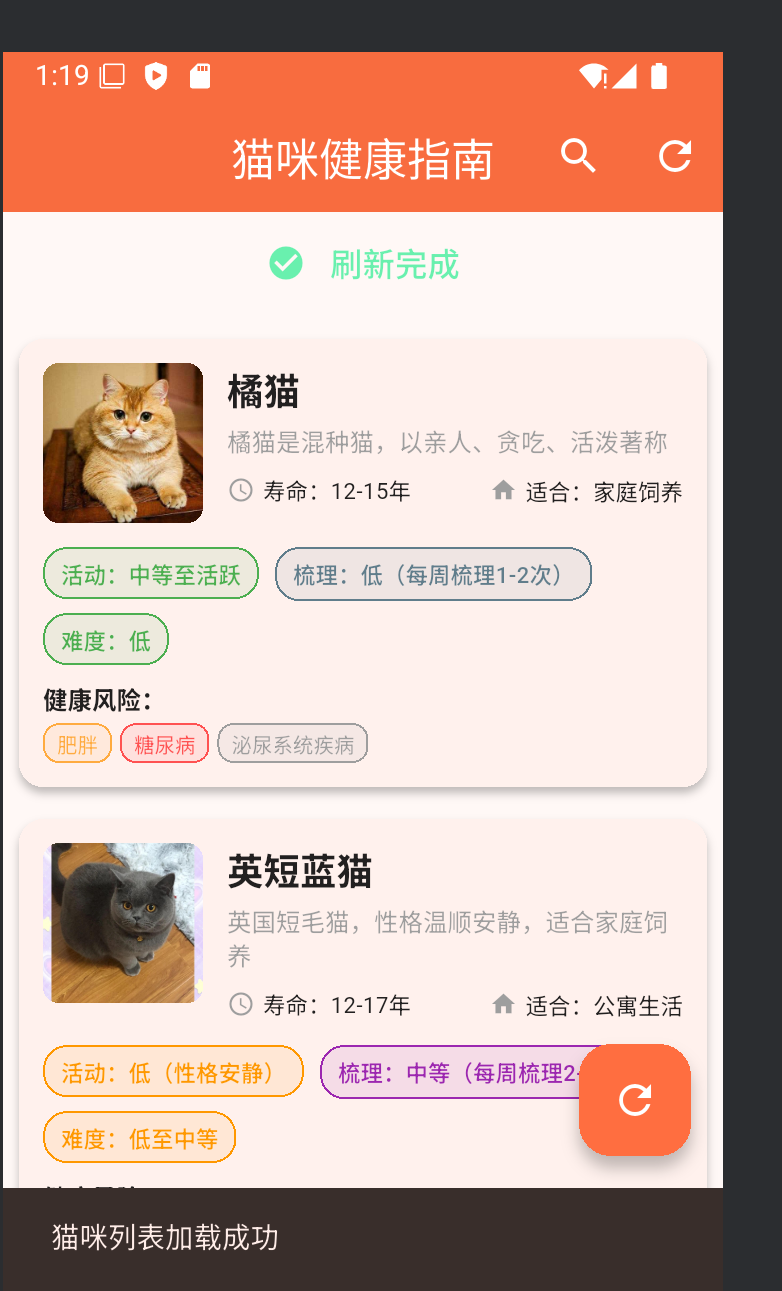Toggle the 糖尿病 health risk tag

(x=164, y=742)
